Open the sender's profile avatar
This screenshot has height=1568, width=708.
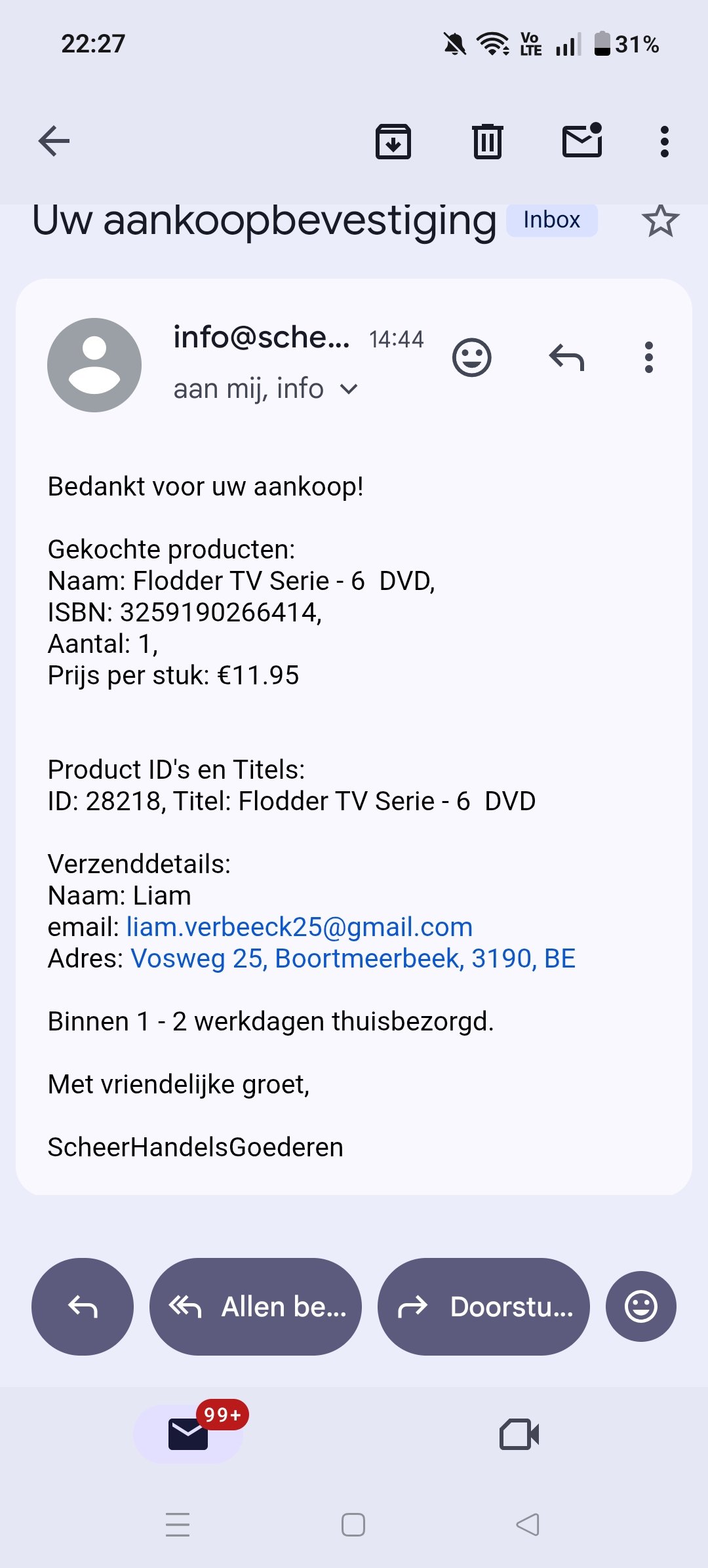click(x=94, y=365)
